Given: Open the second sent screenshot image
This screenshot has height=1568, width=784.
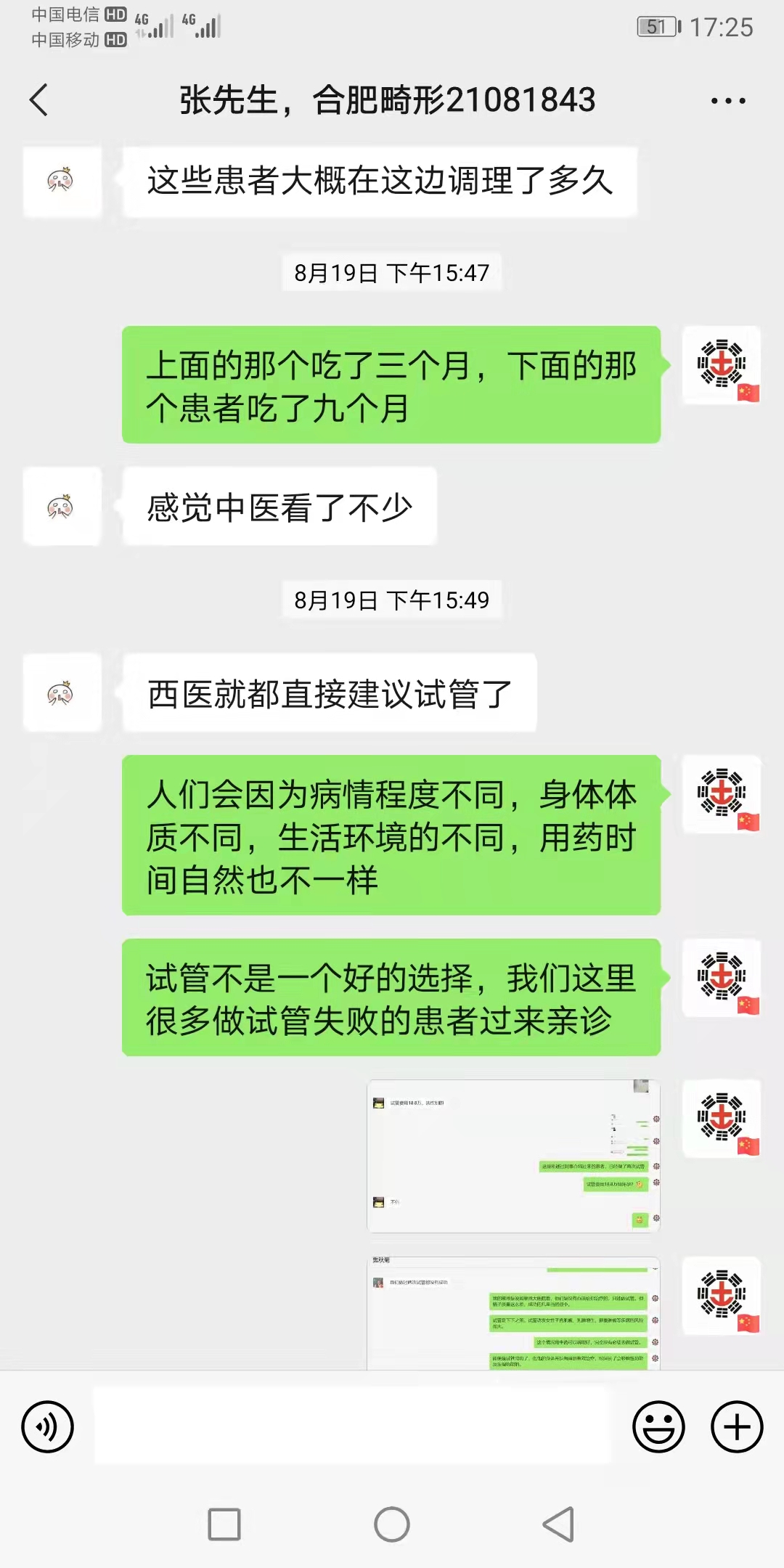Looking at the screenshot, I should pos(513,1313).
